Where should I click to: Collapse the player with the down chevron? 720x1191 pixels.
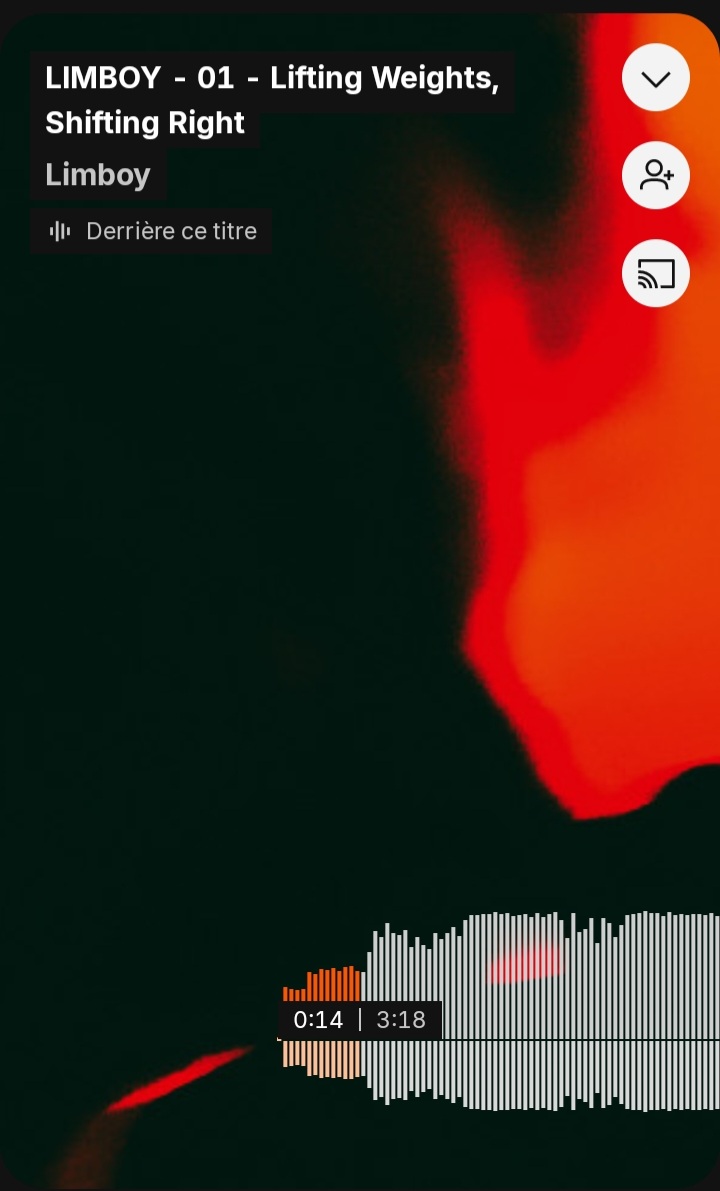[x=656, y=78]
